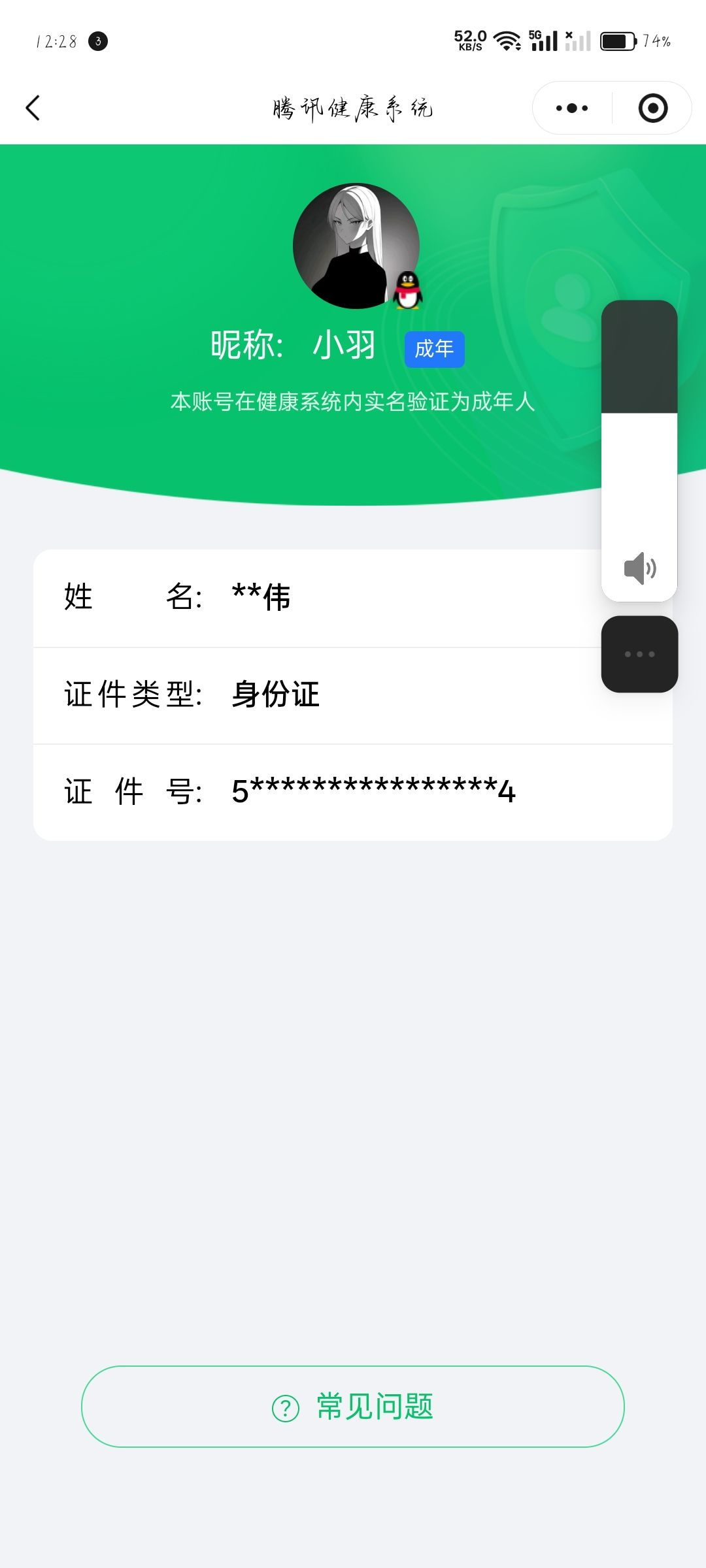Tap the 成年 verification badge
This screenshot has width=706, height=1568.
433,348
